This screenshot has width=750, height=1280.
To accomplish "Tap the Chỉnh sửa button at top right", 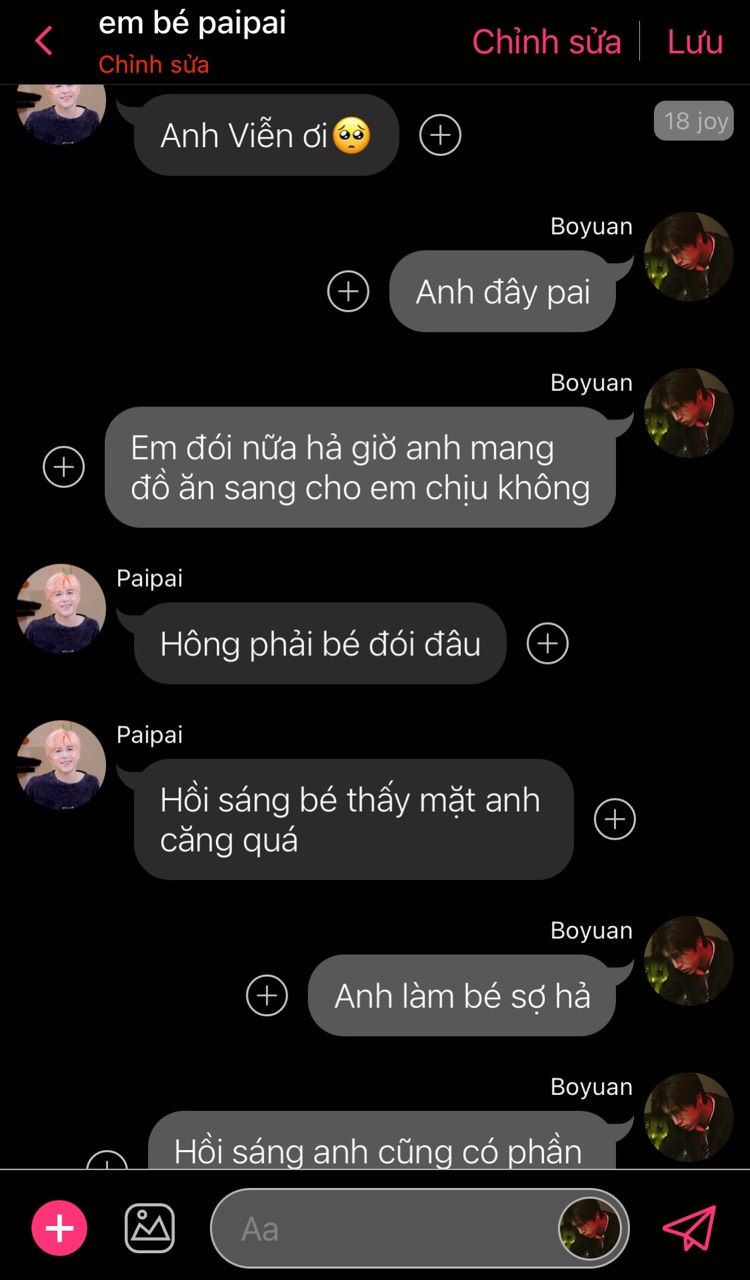I will (546, 42).
